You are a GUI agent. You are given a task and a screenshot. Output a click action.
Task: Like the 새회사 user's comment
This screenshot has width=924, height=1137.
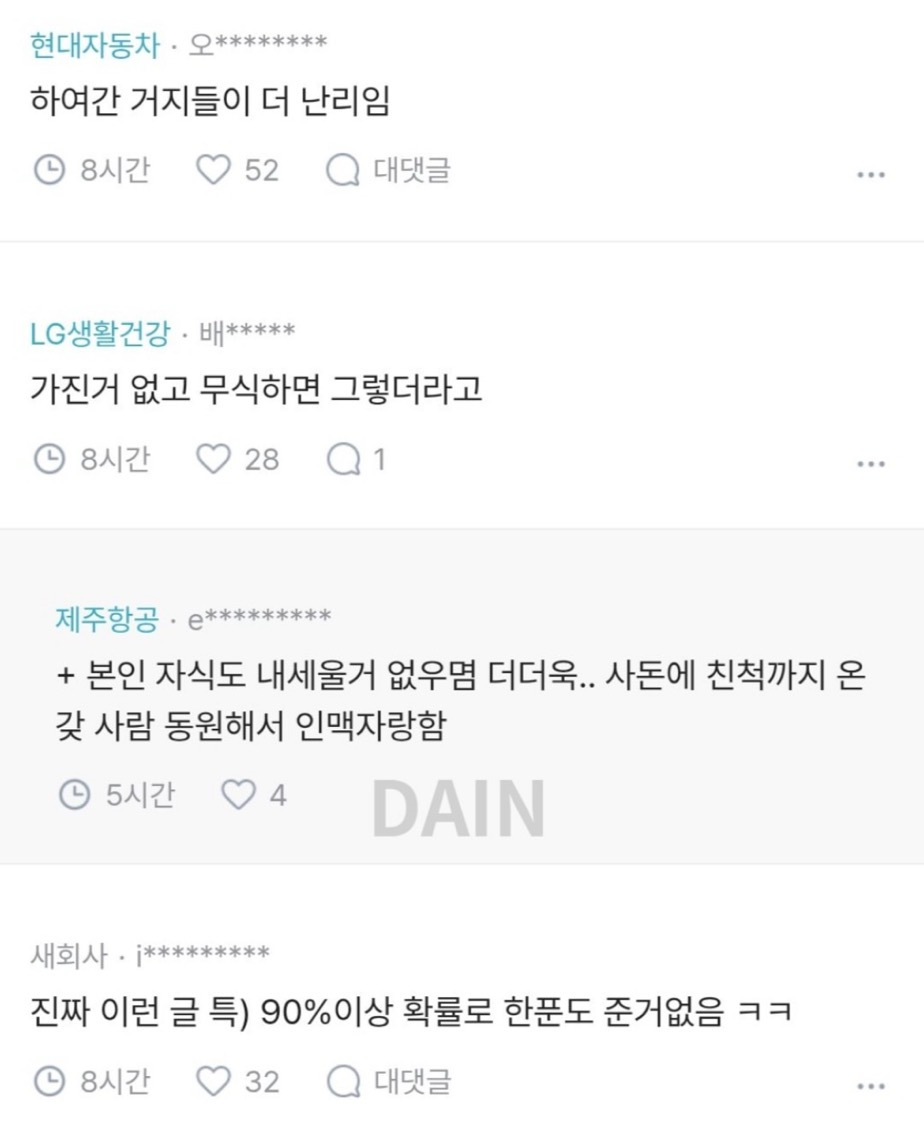pyautogui.click(x=213, y=1081)
